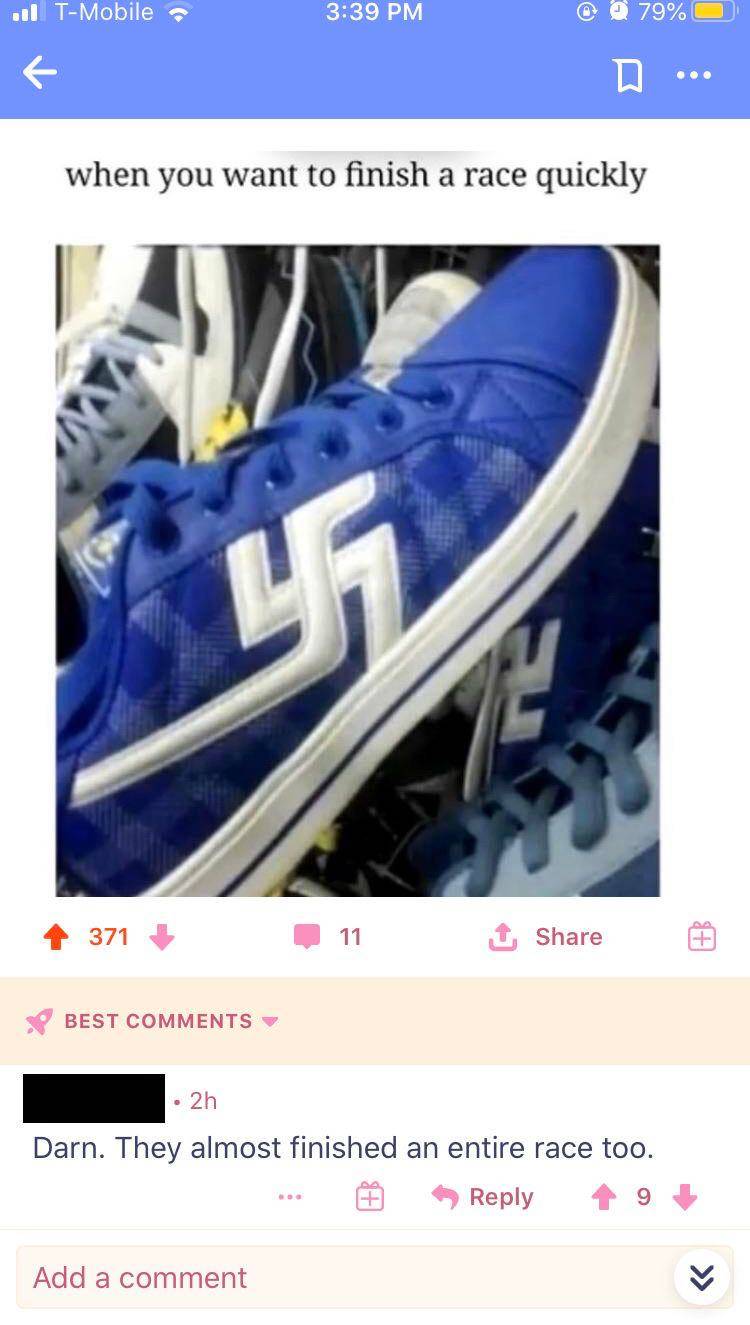Give an award to the comment

point(370,1197)
